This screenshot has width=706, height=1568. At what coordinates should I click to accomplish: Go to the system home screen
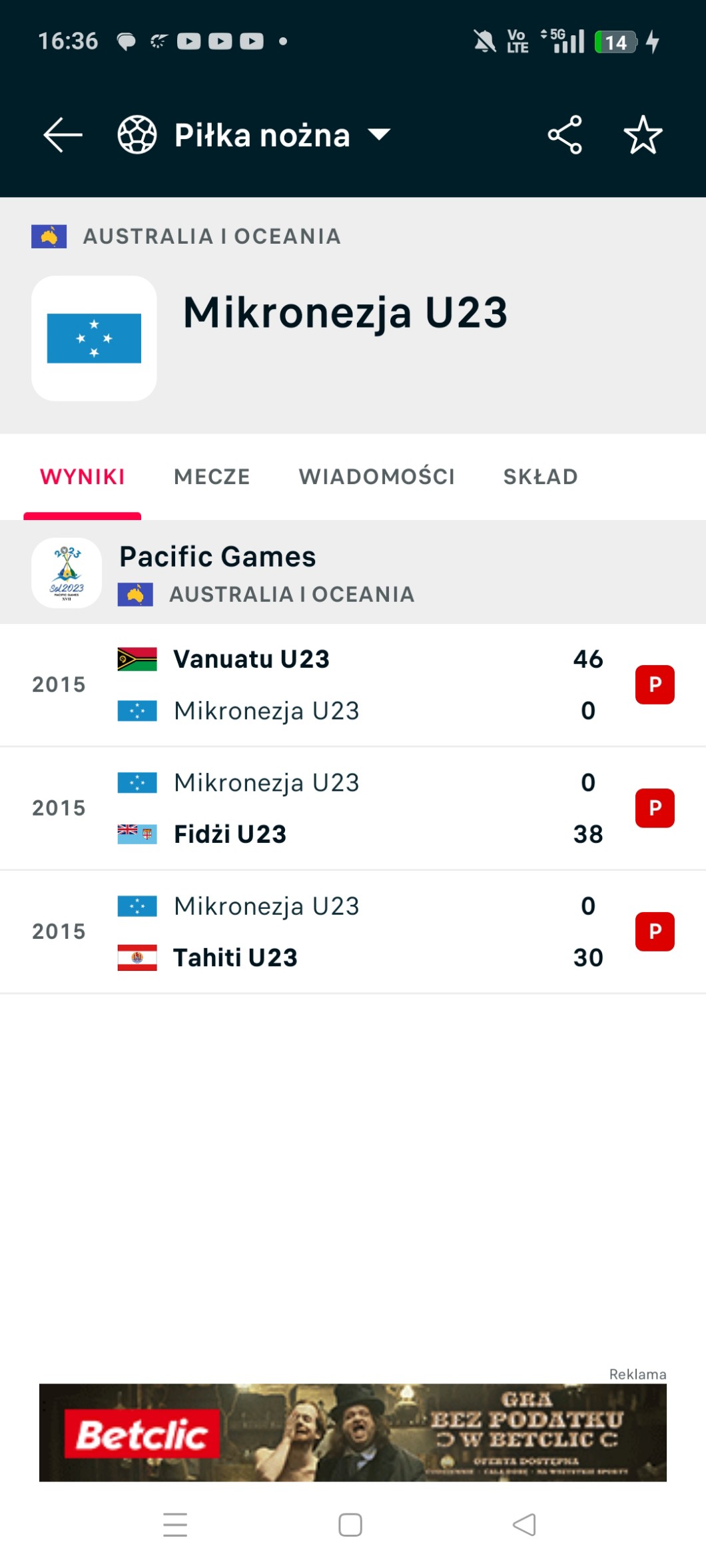pos(350,1525)
